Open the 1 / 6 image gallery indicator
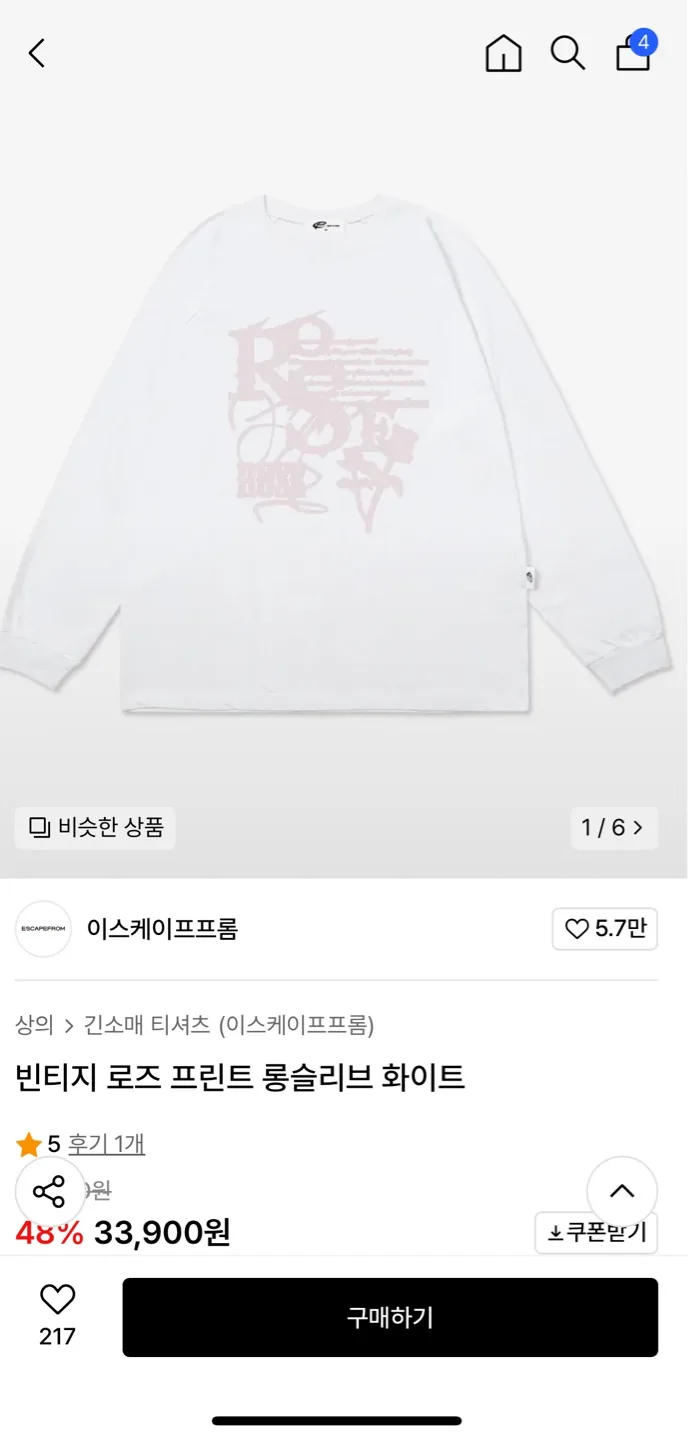This screenshot has width=688, height=1440. 613,828
